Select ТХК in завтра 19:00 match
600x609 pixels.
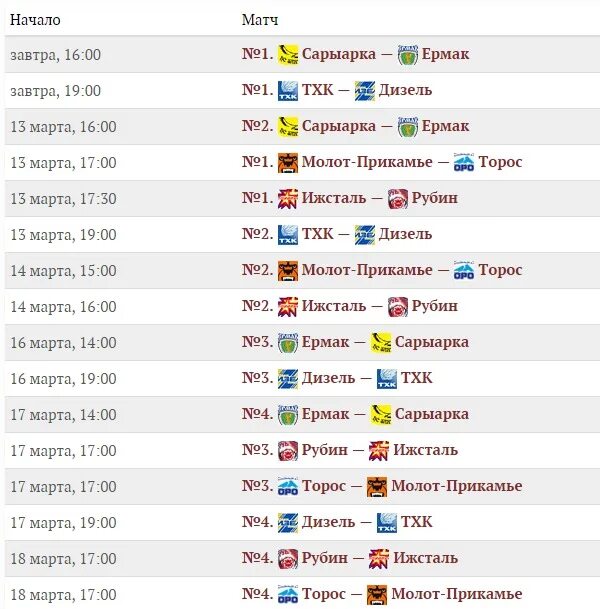[x=317, y=90]
